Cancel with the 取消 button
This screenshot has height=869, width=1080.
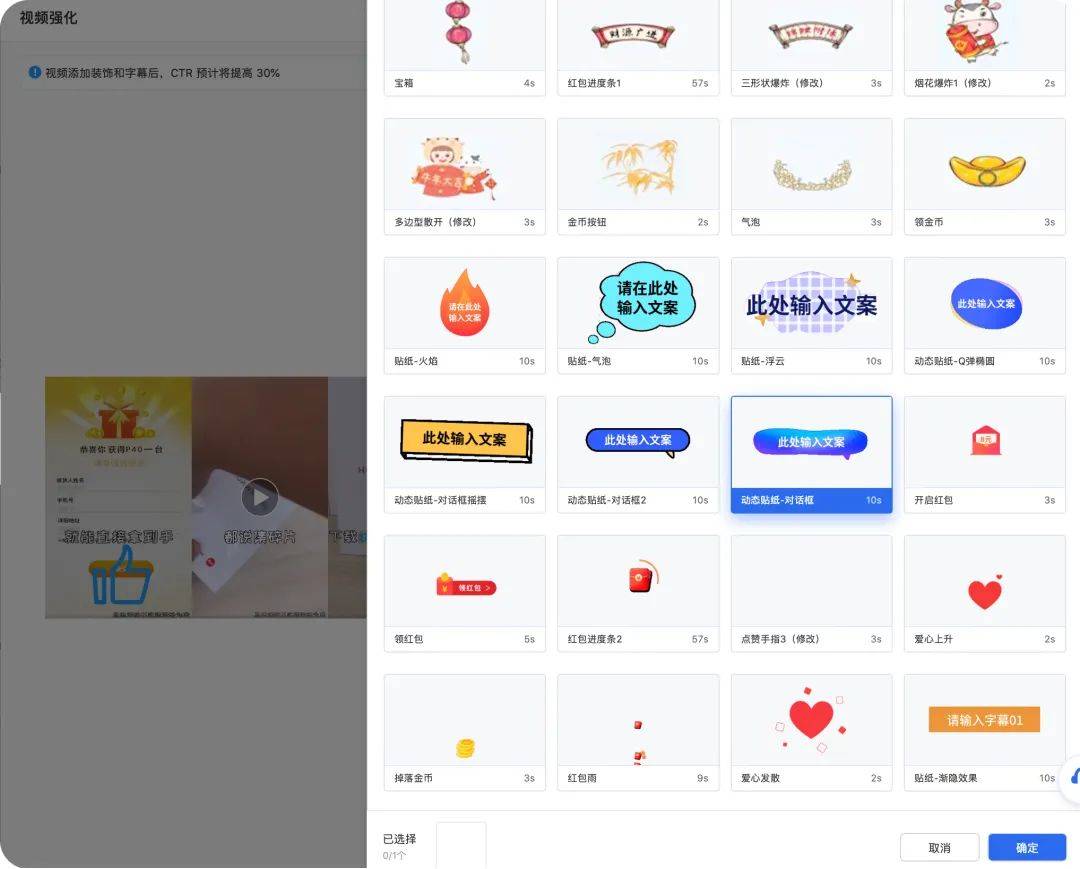939,847
